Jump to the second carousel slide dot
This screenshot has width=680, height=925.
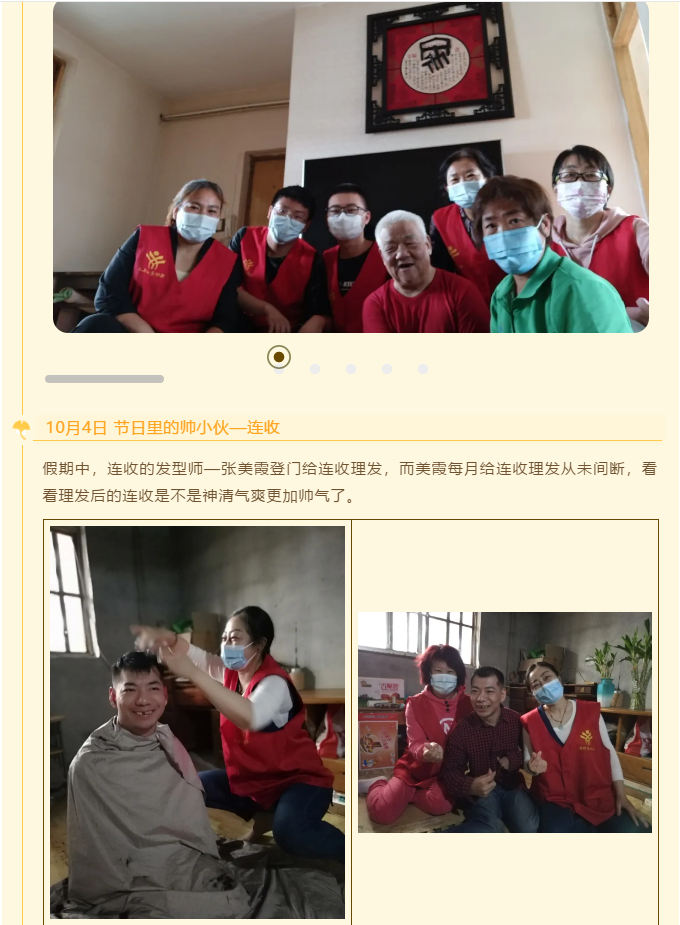(315, 369)
